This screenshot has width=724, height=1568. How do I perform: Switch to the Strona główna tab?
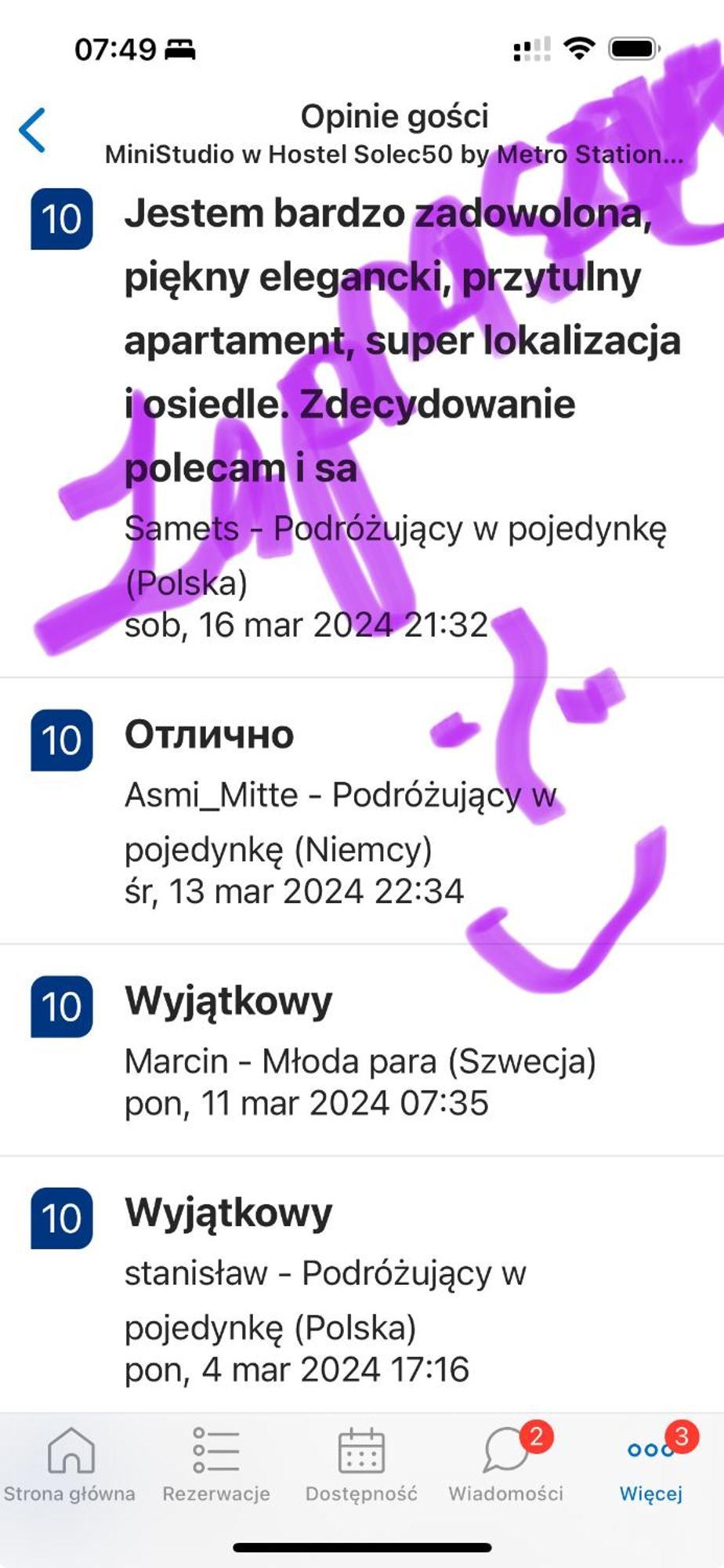[70, 1463]
